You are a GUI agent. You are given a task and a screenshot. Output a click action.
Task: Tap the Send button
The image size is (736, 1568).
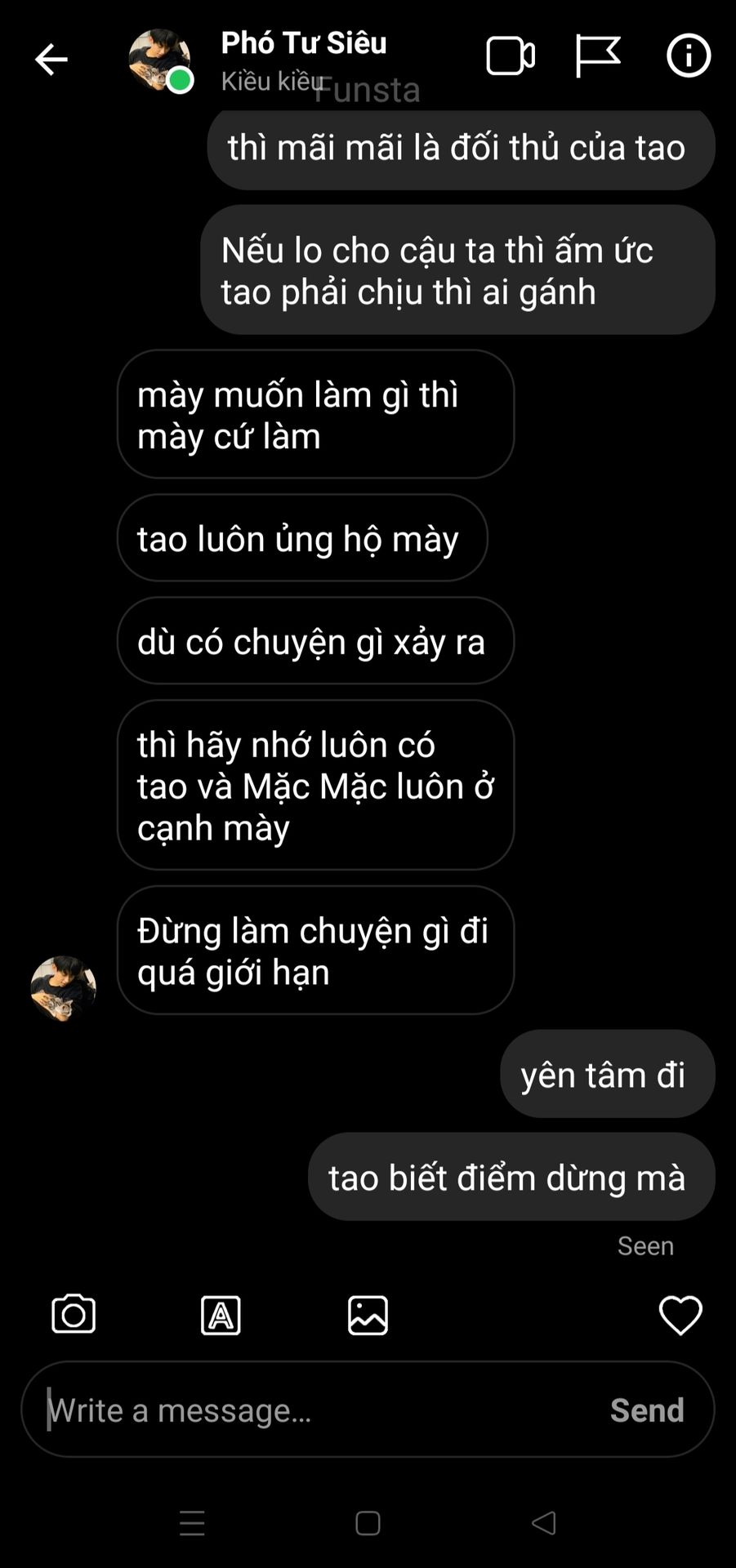[647, 1410]
